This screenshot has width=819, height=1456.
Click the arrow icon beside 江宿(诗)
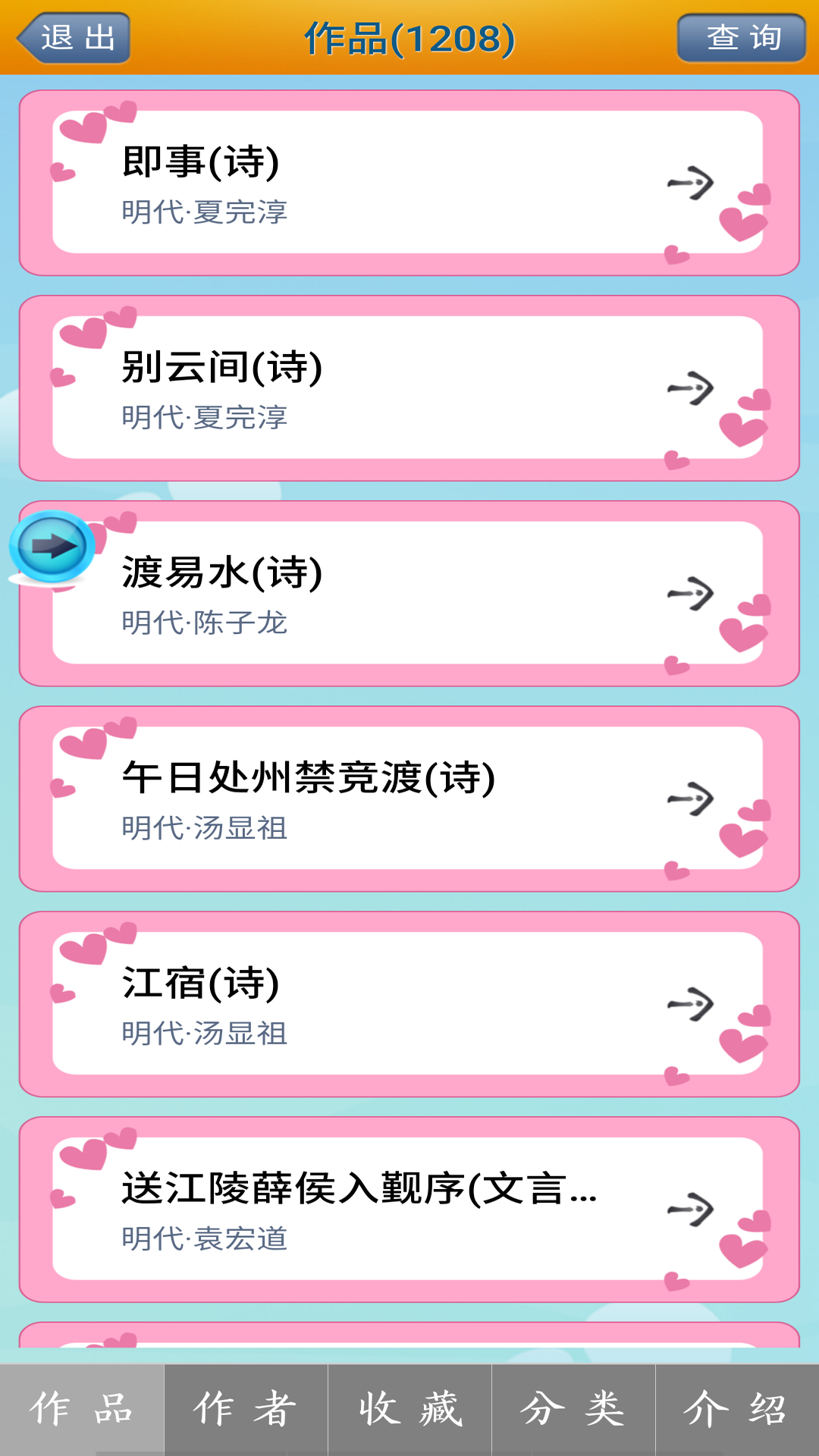pyautogui.click(x=689, y=1003)
